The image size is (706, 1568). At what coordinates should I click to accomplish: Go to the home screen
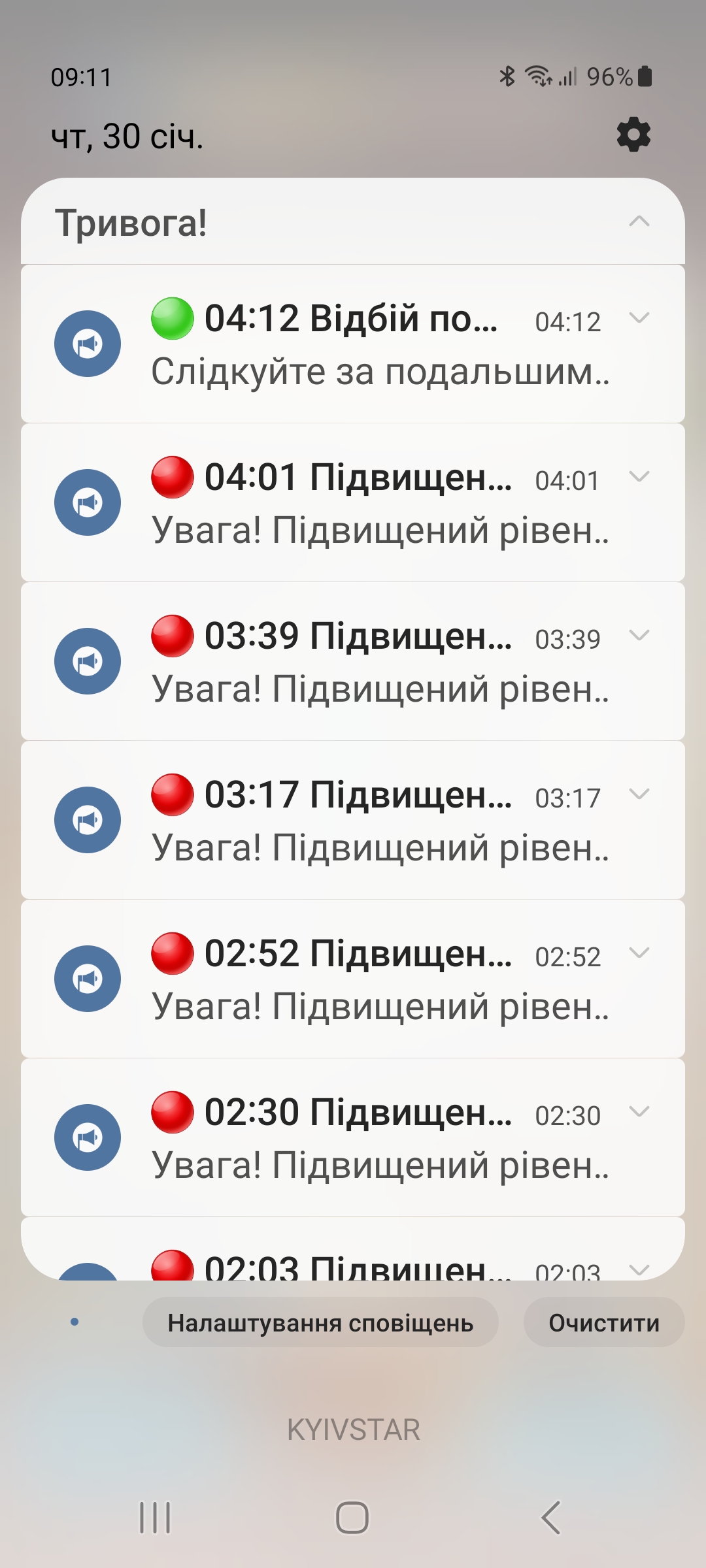352,1517
